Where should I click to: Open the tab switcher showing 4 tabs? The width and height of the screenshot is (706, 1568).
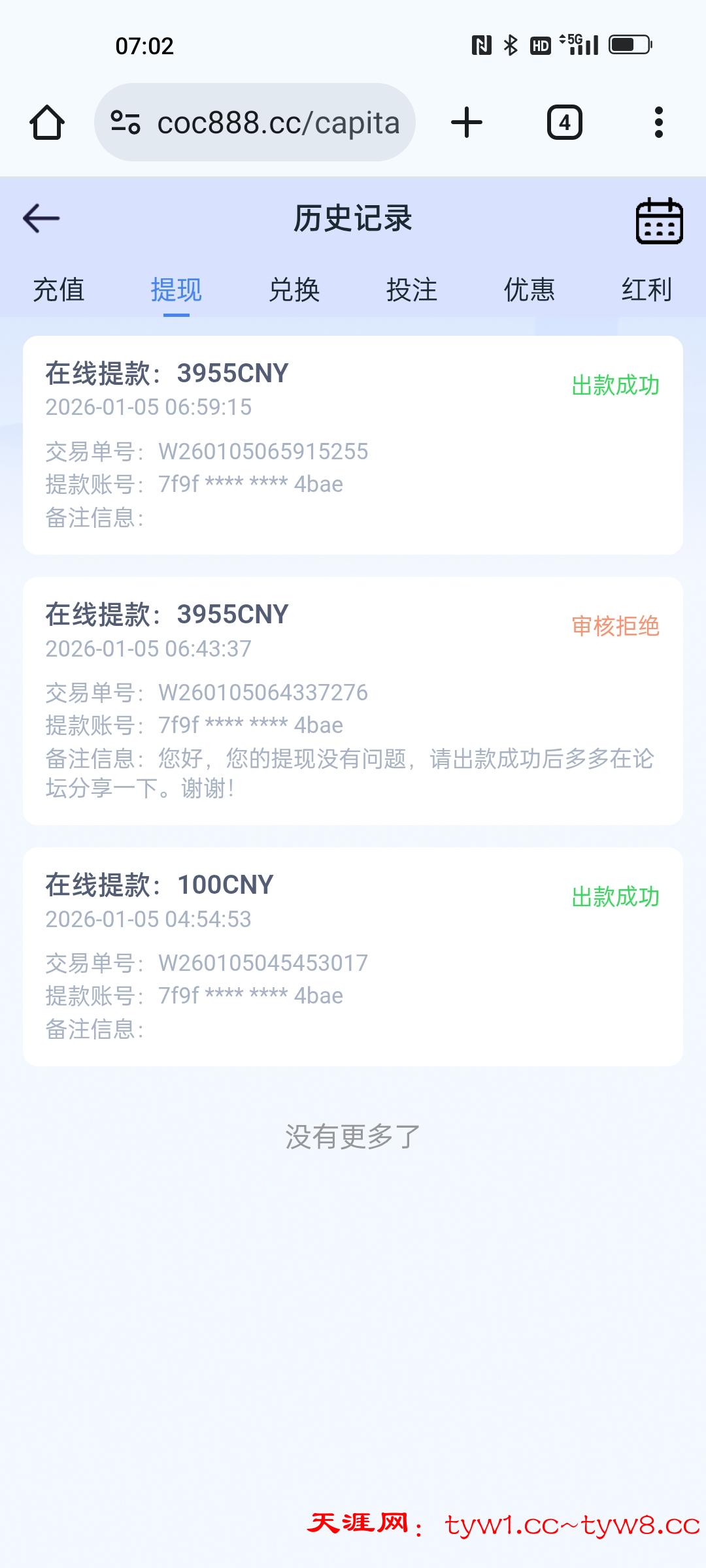pos(564,122)
